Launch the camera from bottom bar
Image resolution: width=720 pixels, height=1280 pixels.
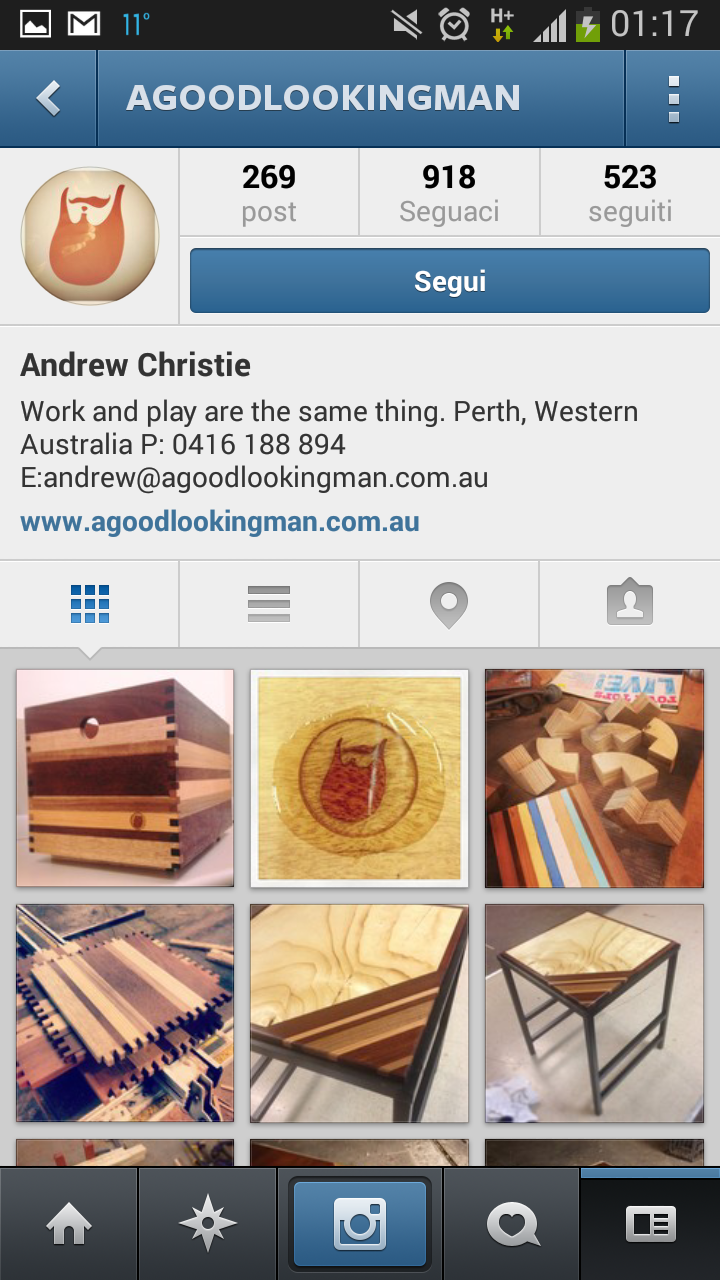pyautogui.click(x=360, y=1224)
